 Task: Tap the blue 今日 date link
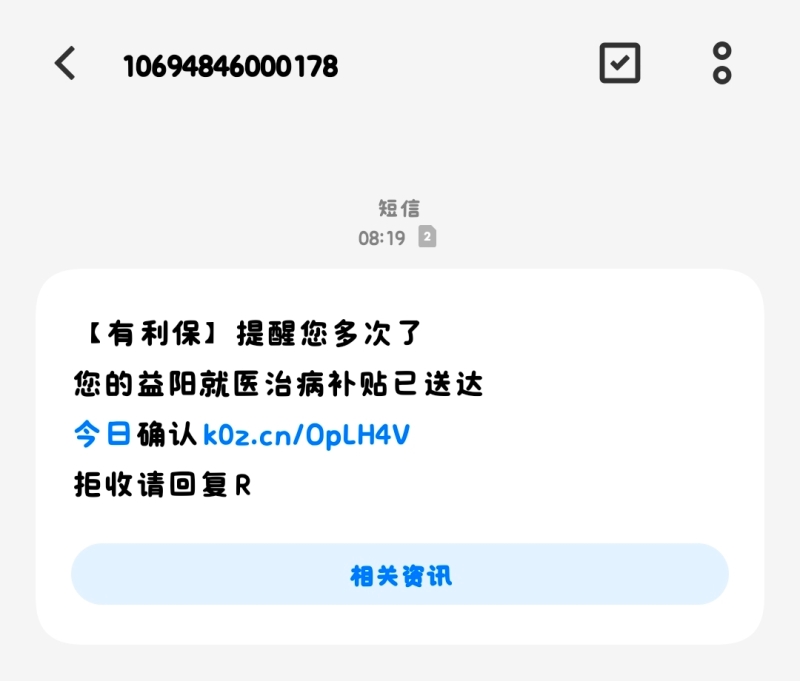(102, 435)
